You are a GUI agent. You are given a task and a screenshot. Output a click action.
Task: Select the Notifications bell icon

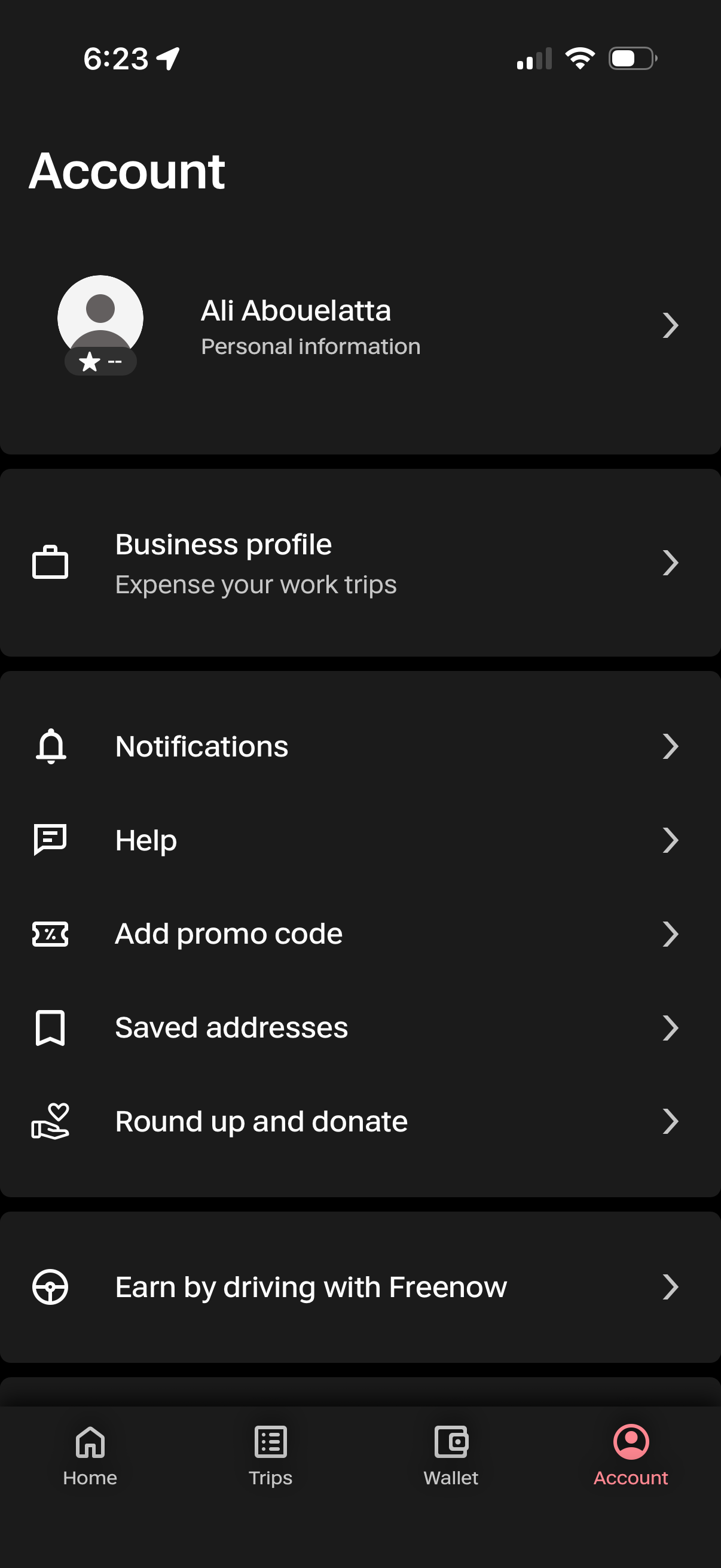pos(51,746)
